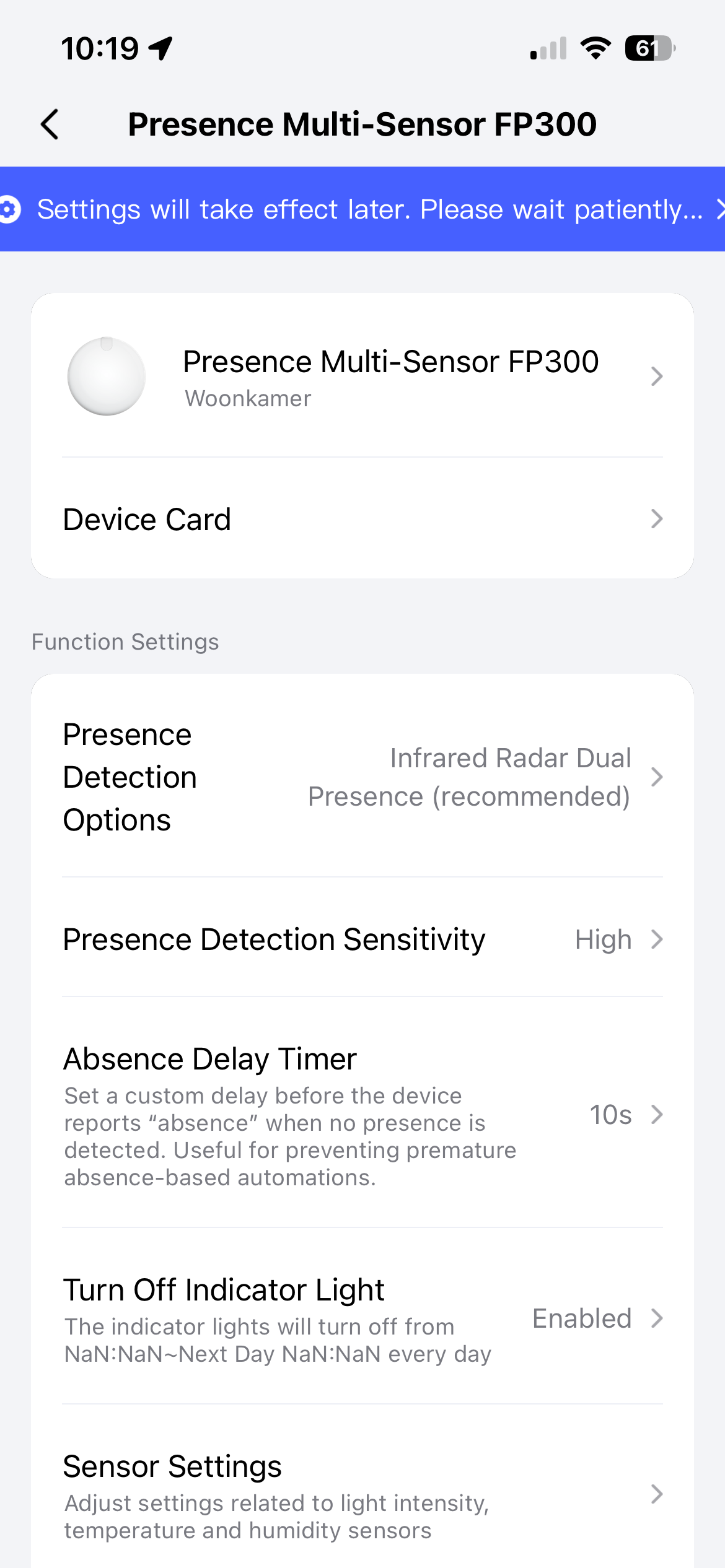Open Absence Delay Timer setting

[x=362, y=1115]
